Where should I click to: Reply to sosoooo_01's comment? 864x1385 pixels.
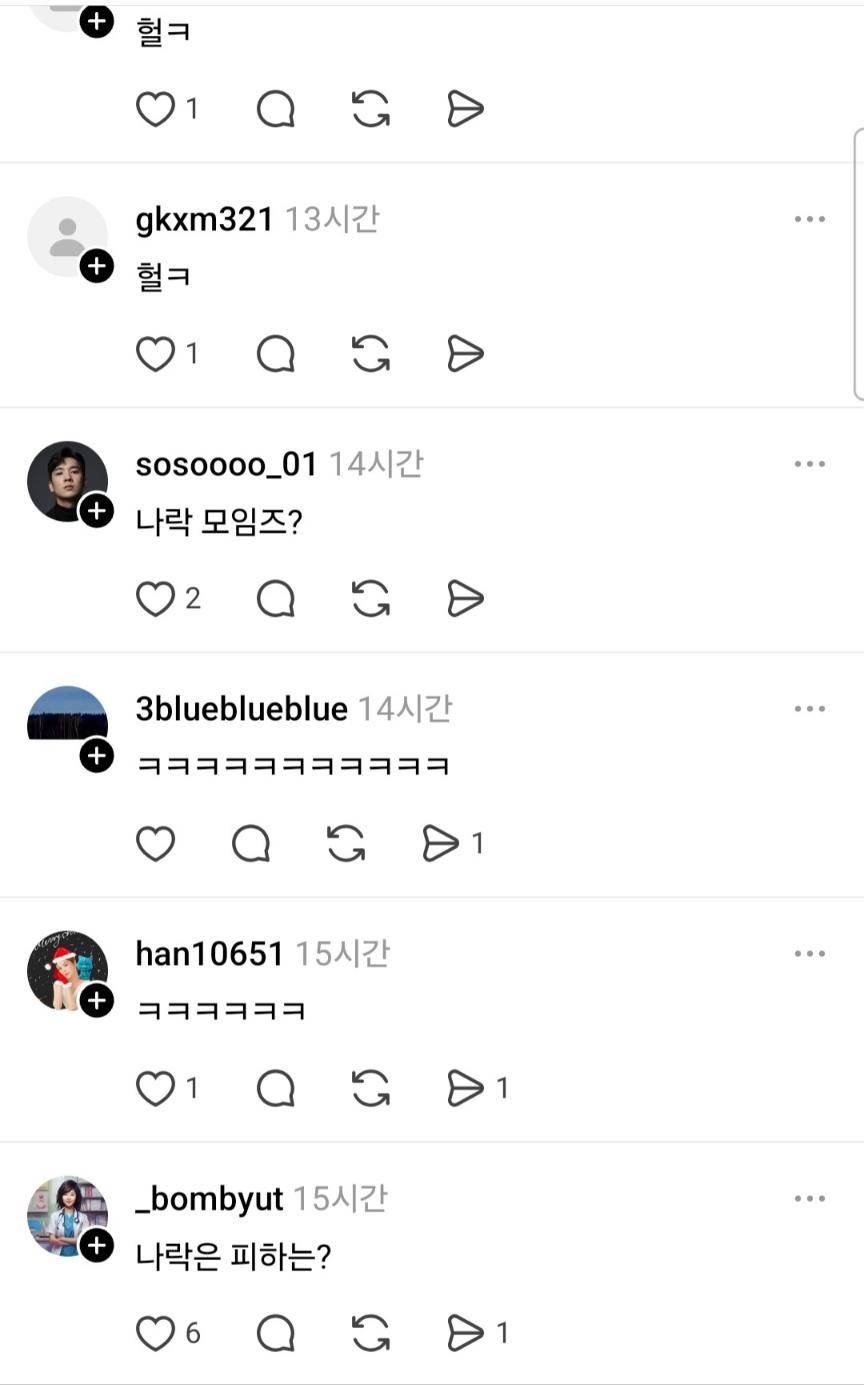pyautogui.click(x=275, y=599)
